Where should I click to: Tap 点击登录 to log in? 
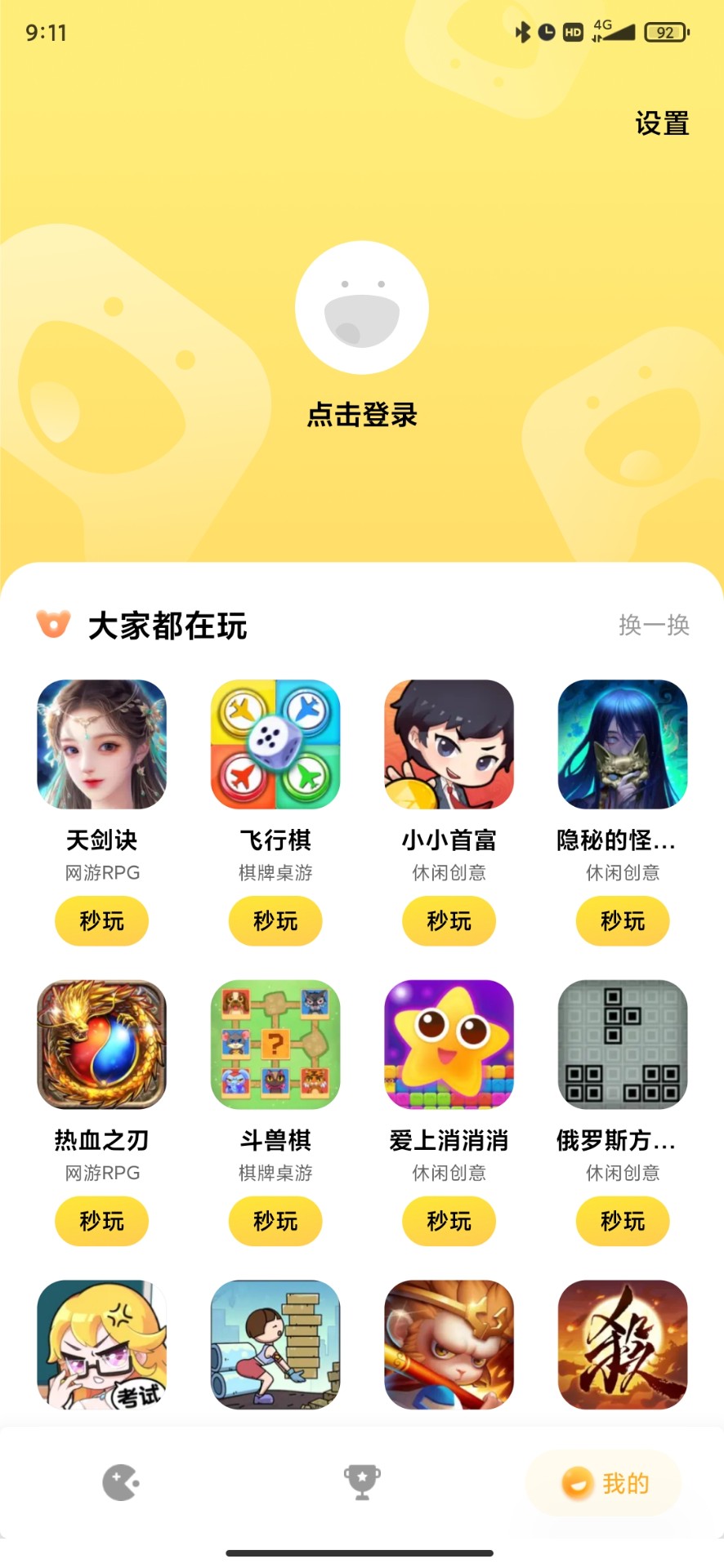click(361, 415)
